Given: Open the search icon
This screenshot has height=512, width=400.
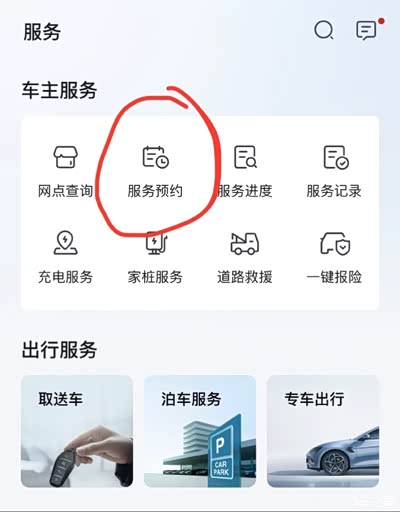Looking at the screenshot, I should pyautogui.click(x=324, y=30).
